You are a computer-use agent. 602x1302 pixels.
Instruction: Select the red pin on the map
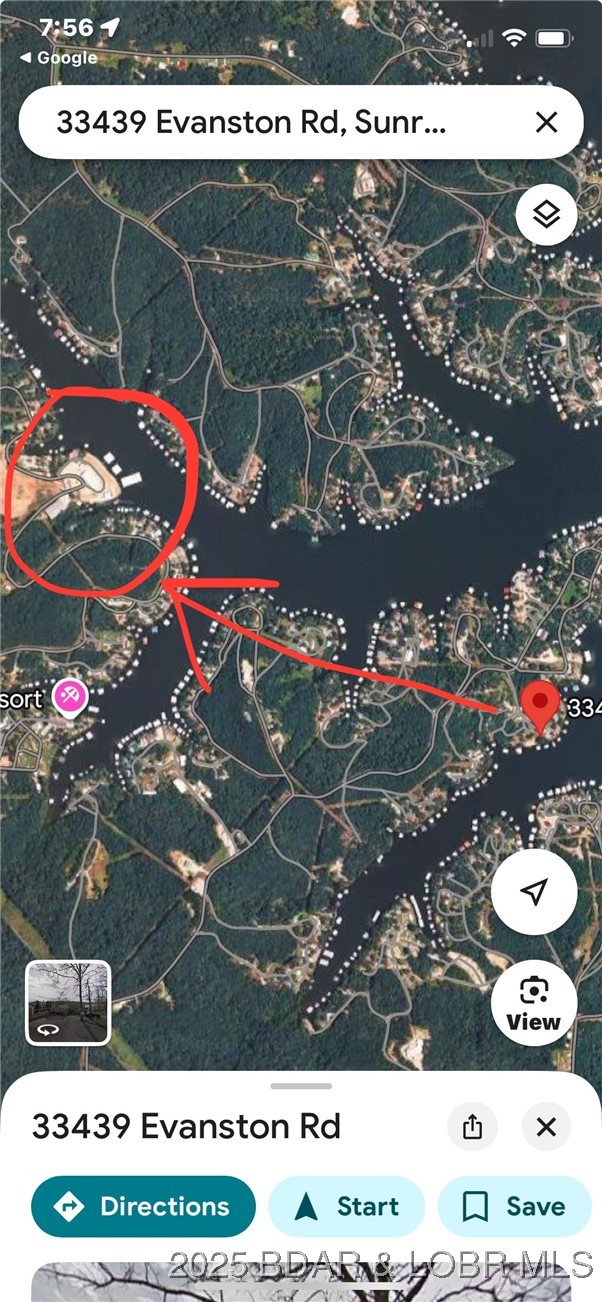(x=541, y=707)
